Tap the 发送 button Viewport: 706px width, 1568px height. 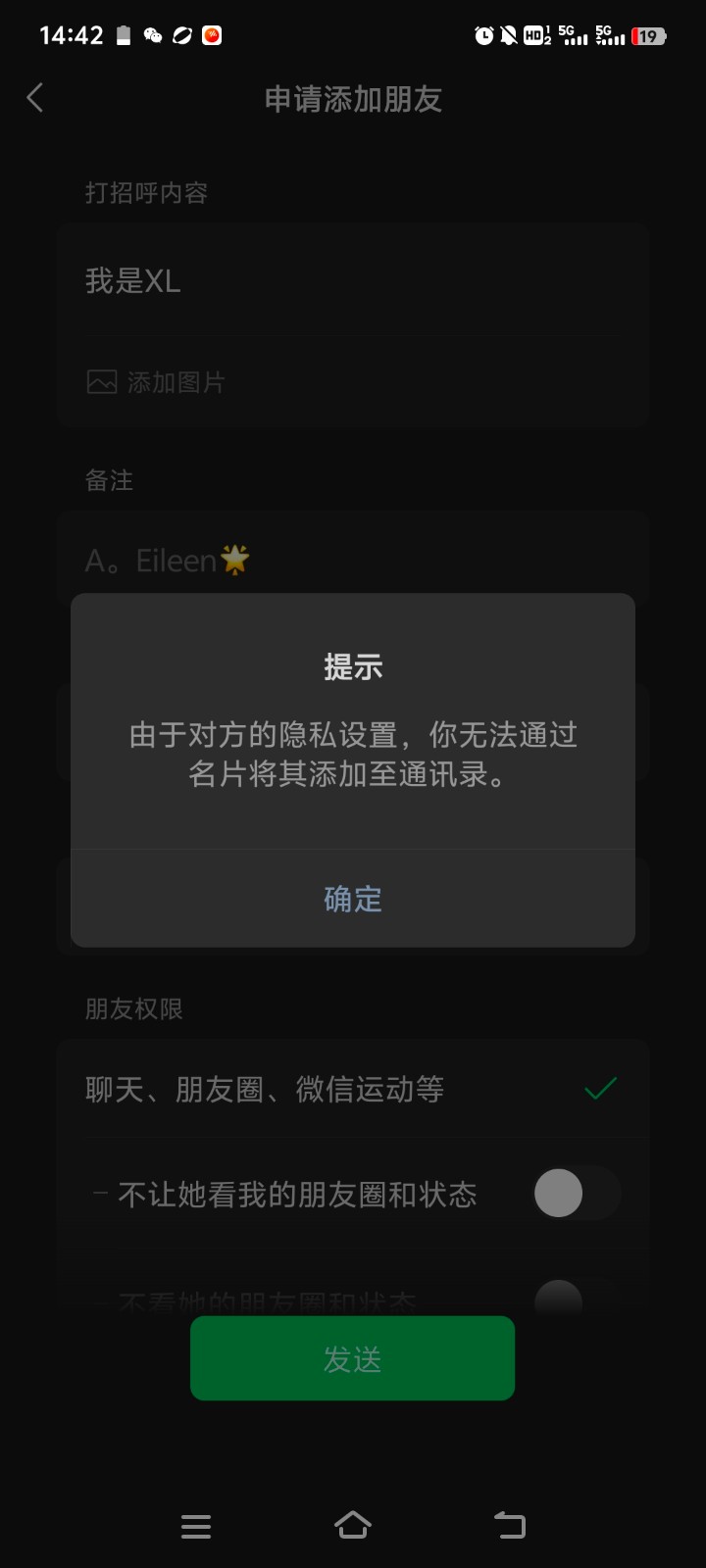(x=352, y=1358)
